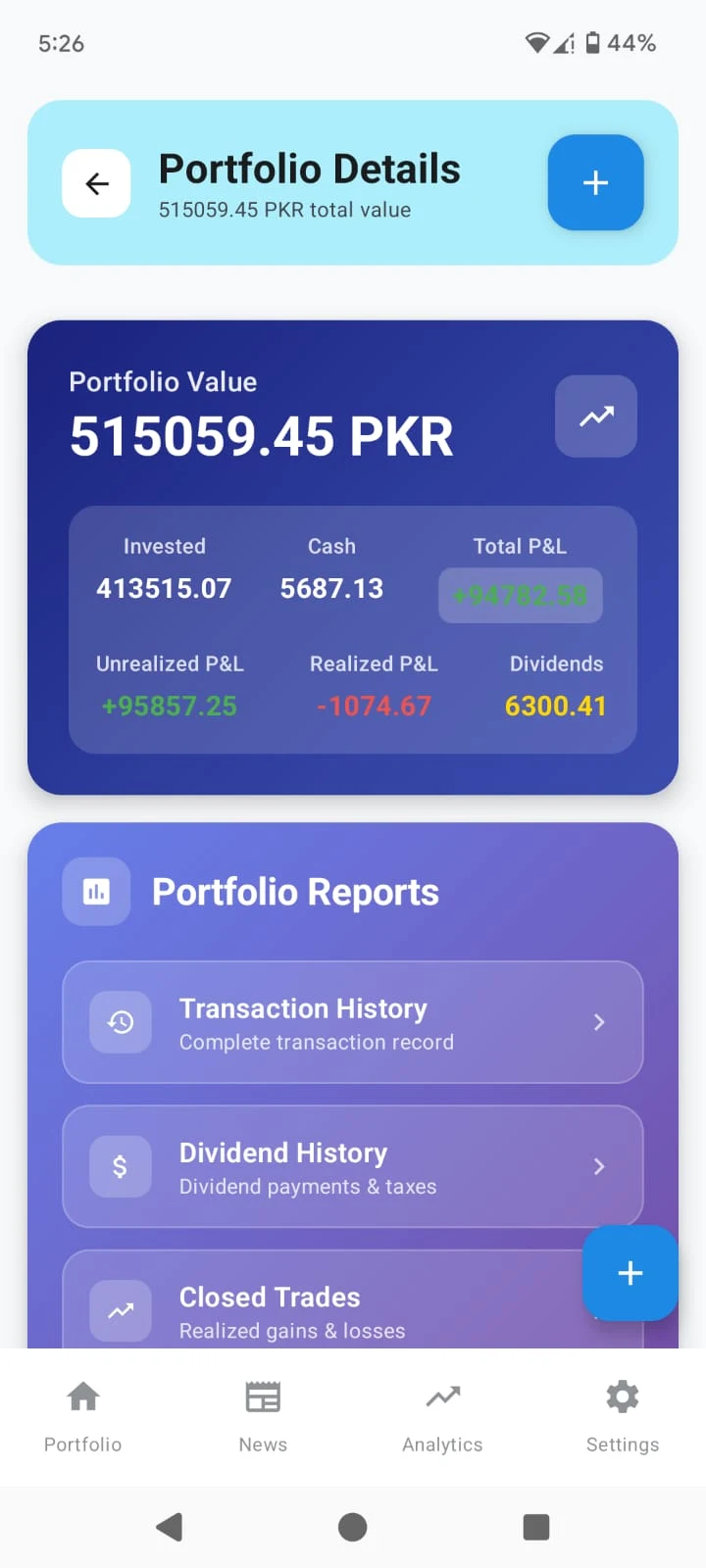Switch to the Analytics tab
The image size is (706, 1568).
point(442,1416)
